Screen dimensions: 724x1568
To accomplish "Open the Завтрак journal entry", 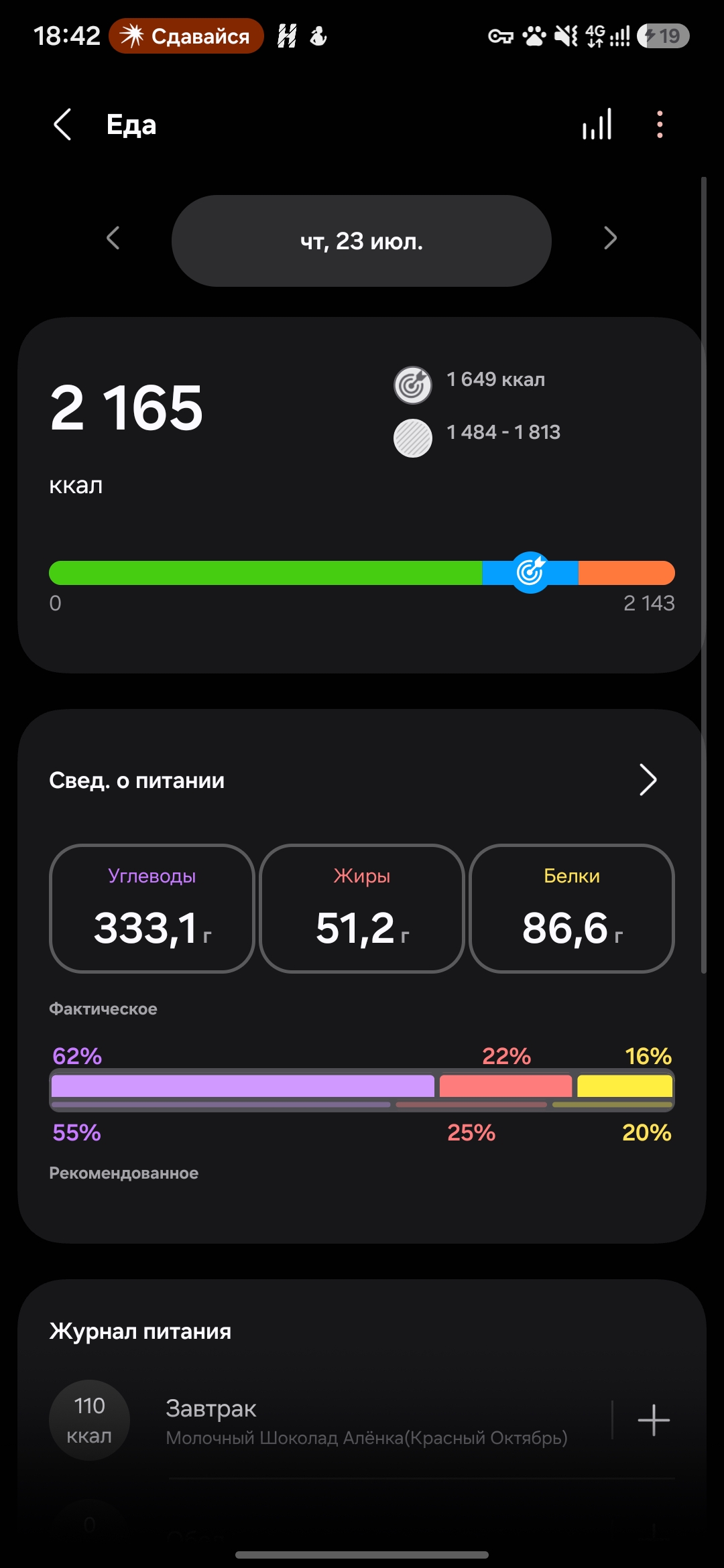I will tap(328, 1421).
